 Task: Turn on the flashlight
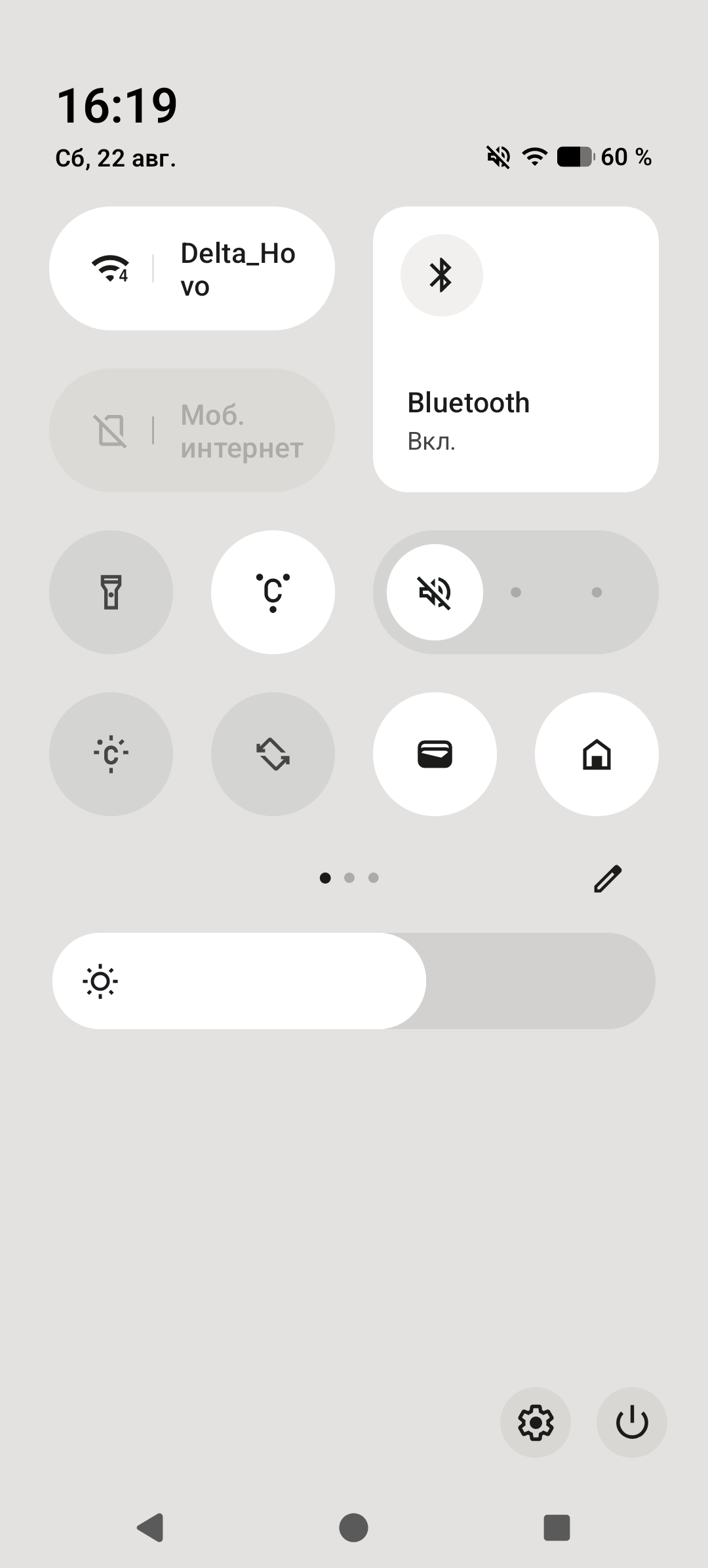coord(111,592)
